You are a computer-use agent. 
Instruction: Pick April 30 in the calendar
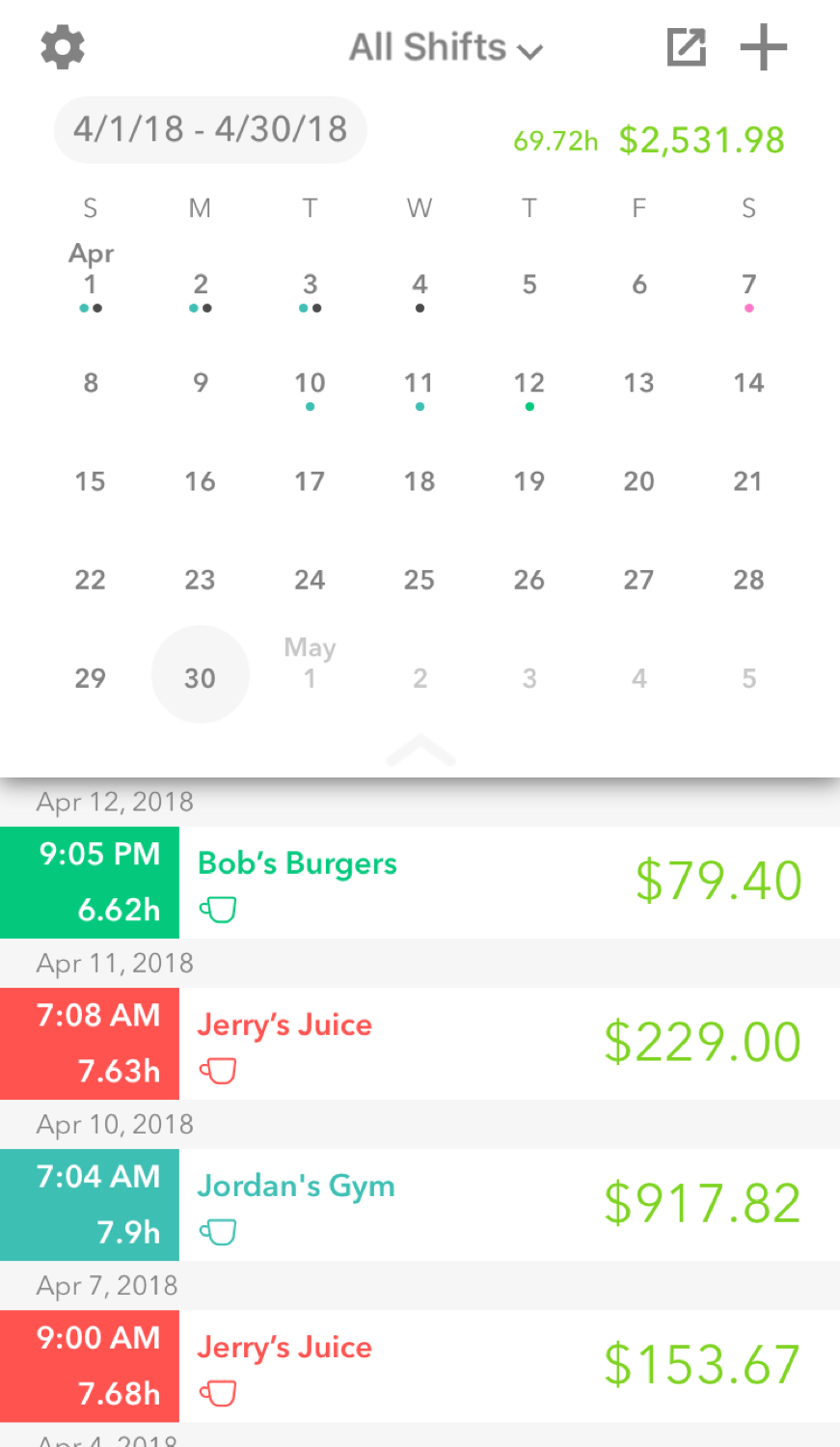[x=200, y=677]
